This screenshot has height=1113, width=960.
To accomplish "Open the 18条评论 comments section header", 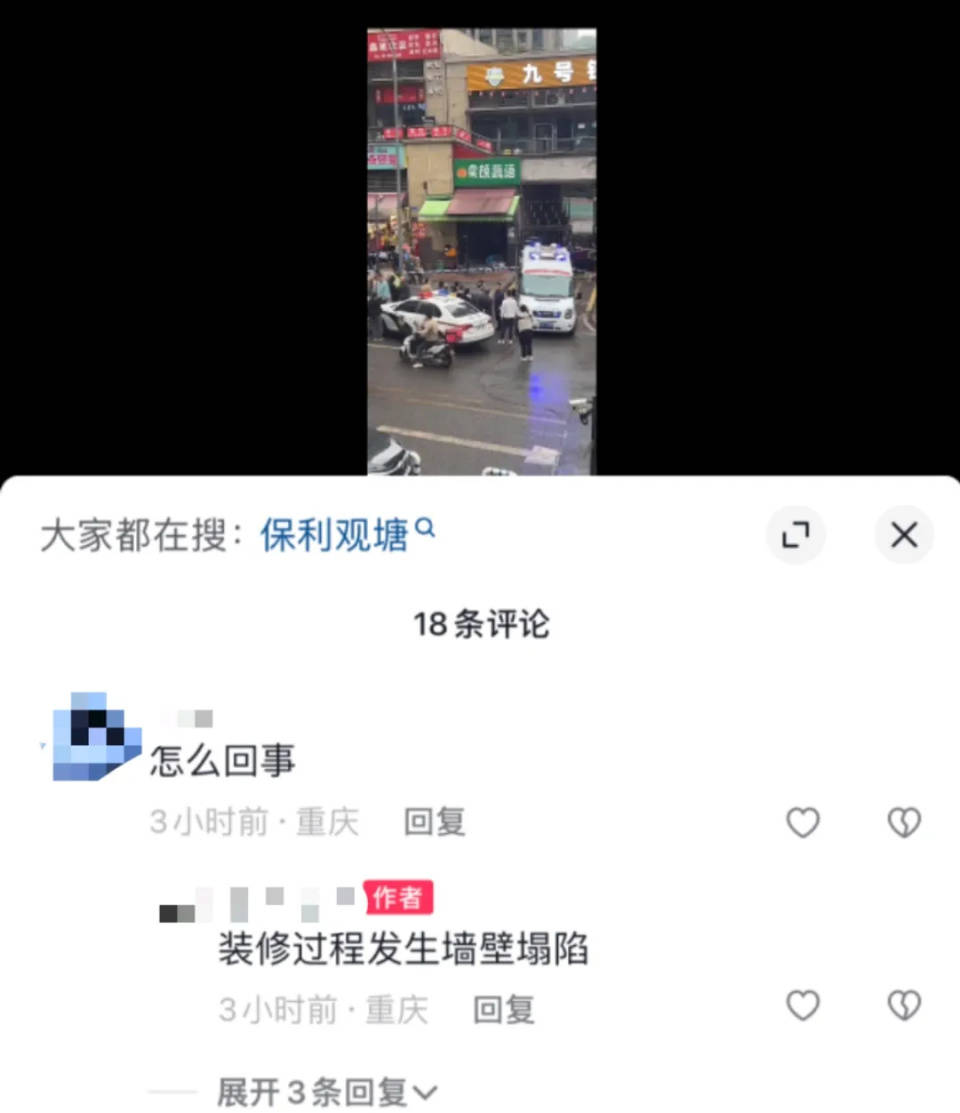I will (x=480, y=623).
